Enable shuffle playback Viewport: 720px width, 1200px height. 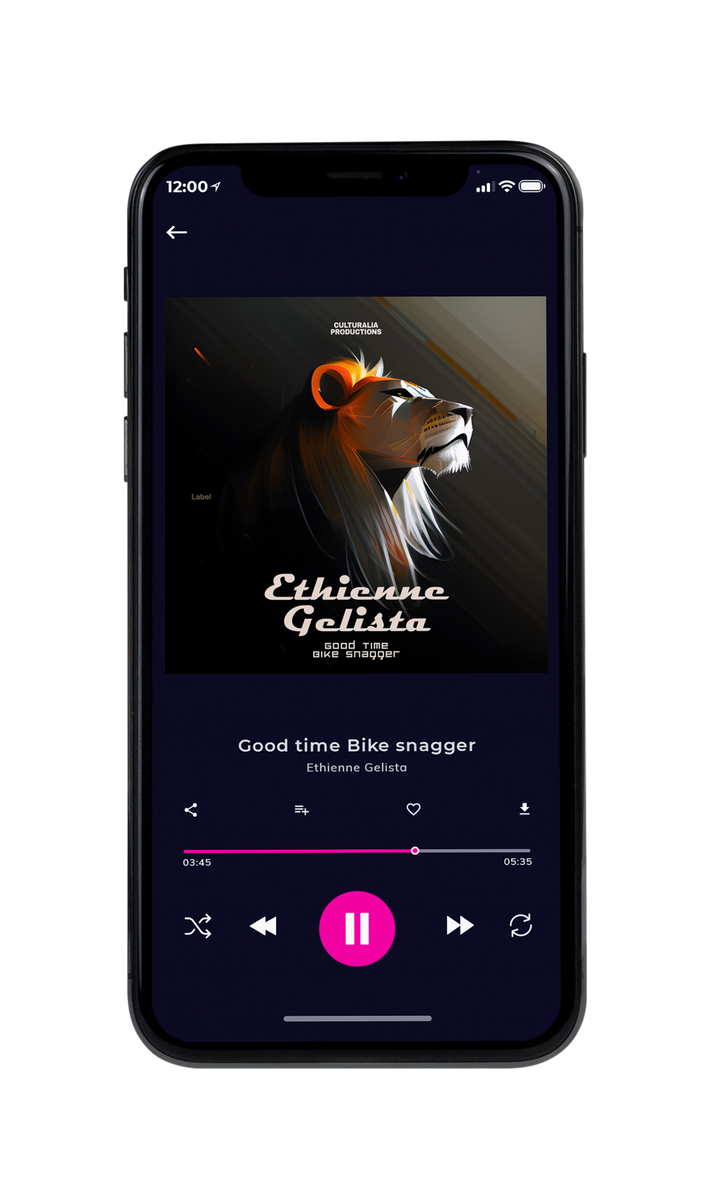[x=198, y=927]
